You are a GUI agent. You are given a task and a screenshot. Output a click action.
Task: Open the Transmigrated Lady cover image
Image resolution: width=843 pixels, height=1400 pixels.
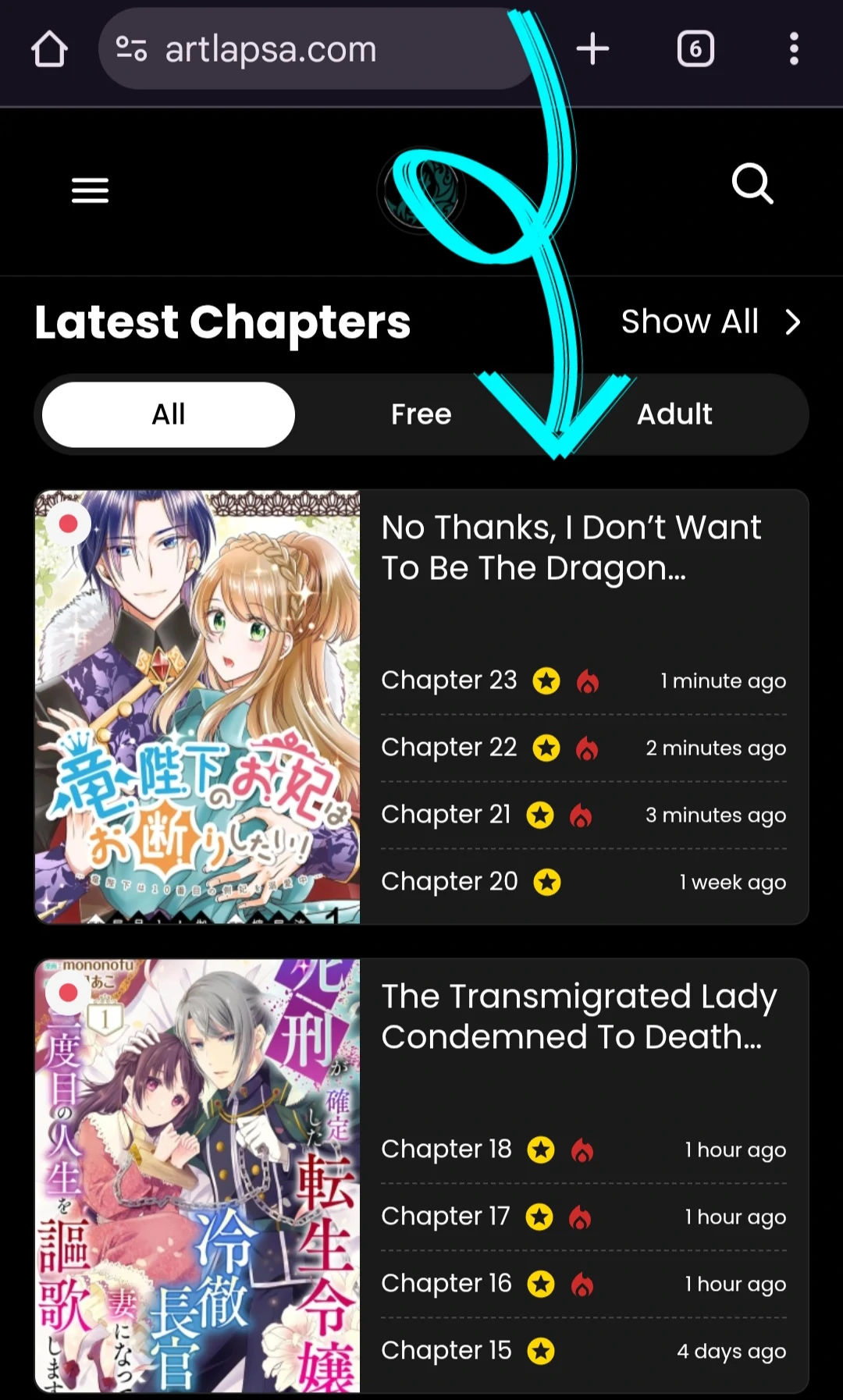[x=197, y=1175]
